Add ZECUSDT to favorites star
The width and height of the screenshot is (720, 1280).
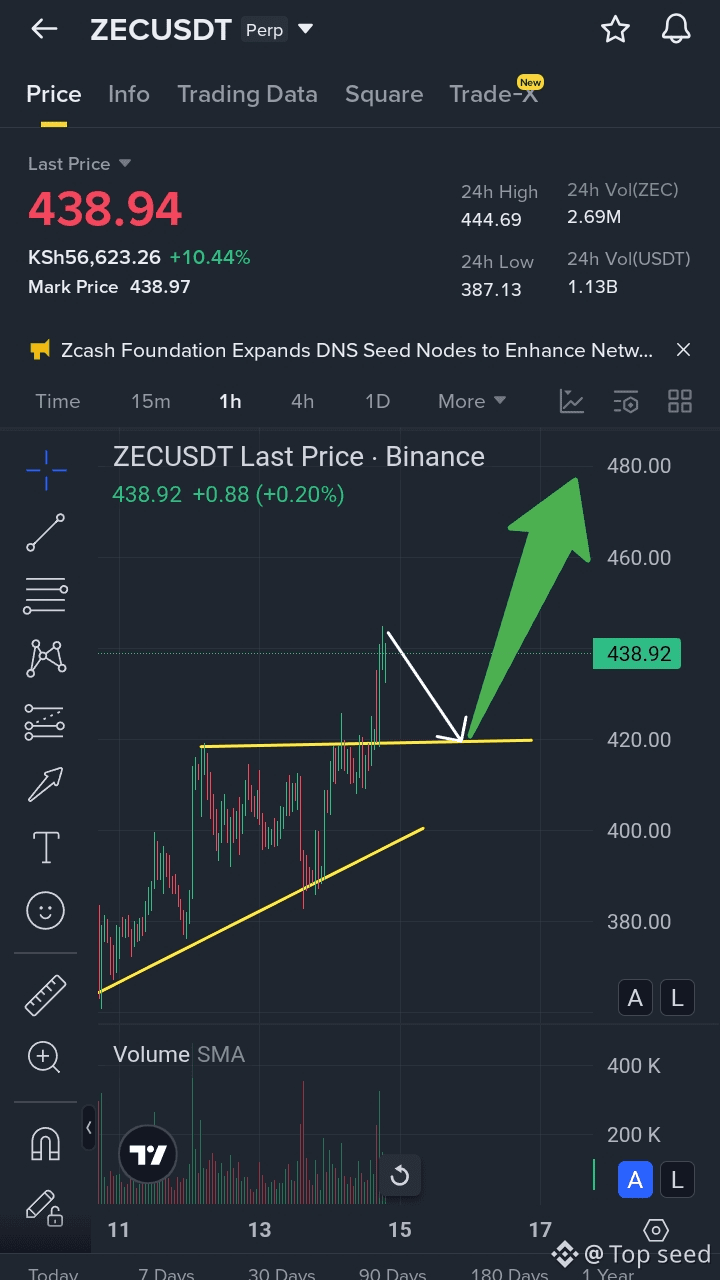(x=615, y=30)
